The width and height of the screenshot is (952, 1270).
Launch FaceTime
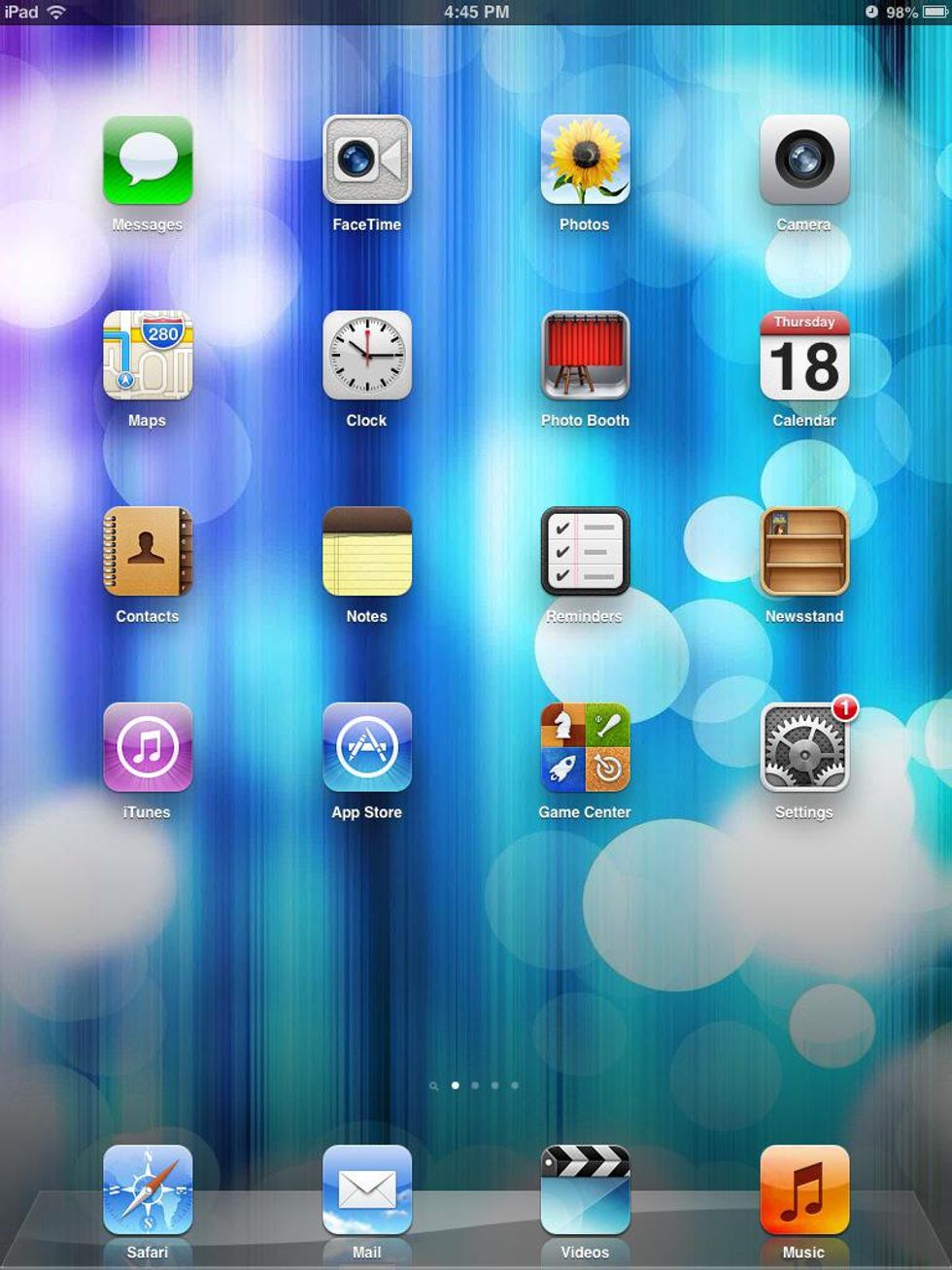coord(367,160)
